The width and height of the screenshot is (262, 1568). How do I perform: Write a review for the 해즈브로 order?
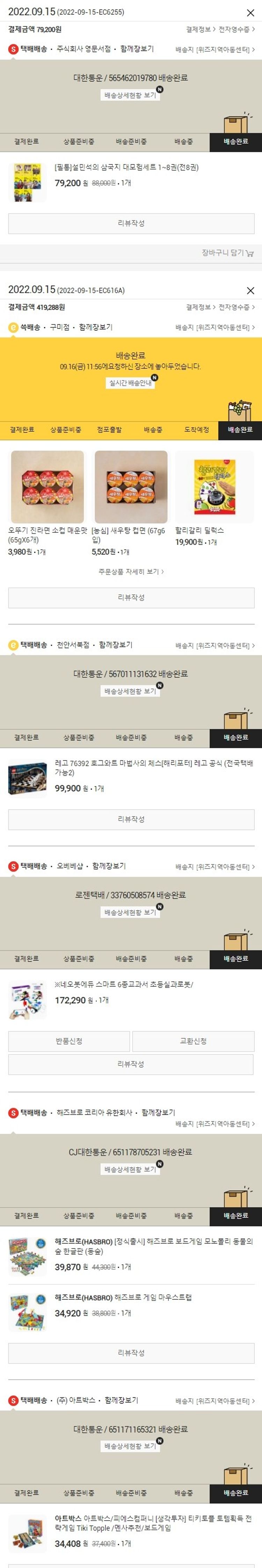coord(131,1353)
